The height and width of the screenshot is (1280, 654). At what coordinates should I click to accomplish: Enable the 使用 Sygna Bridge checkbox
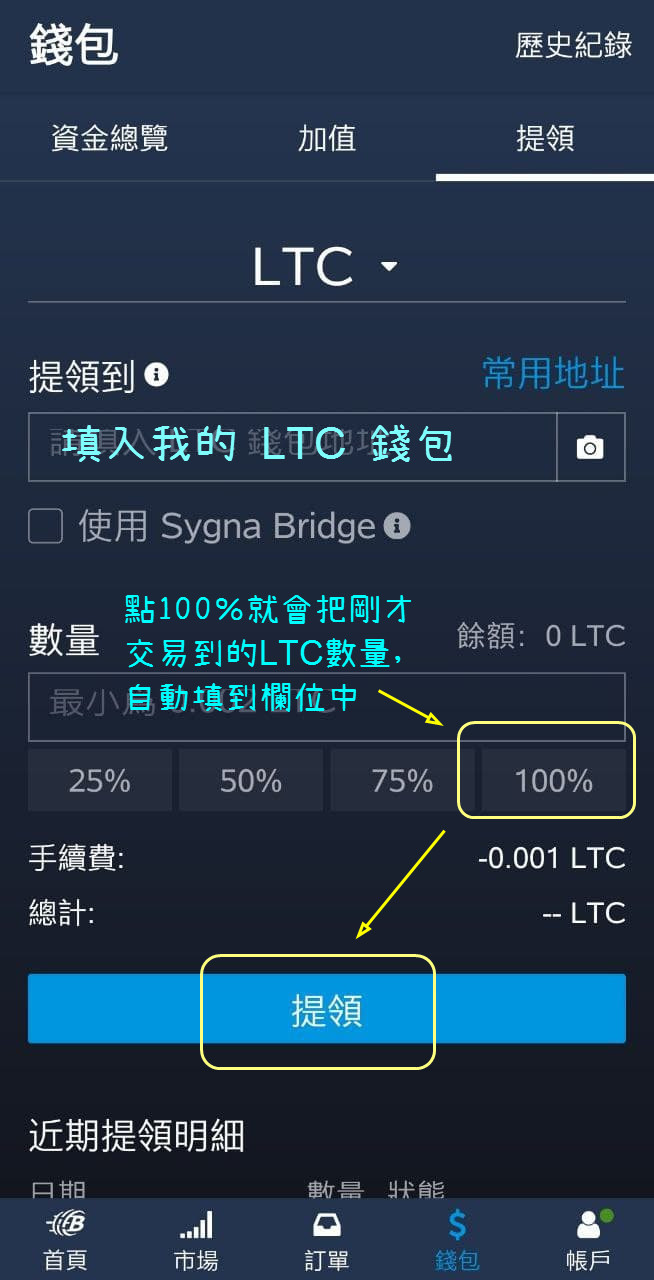[x=45, y=526]
